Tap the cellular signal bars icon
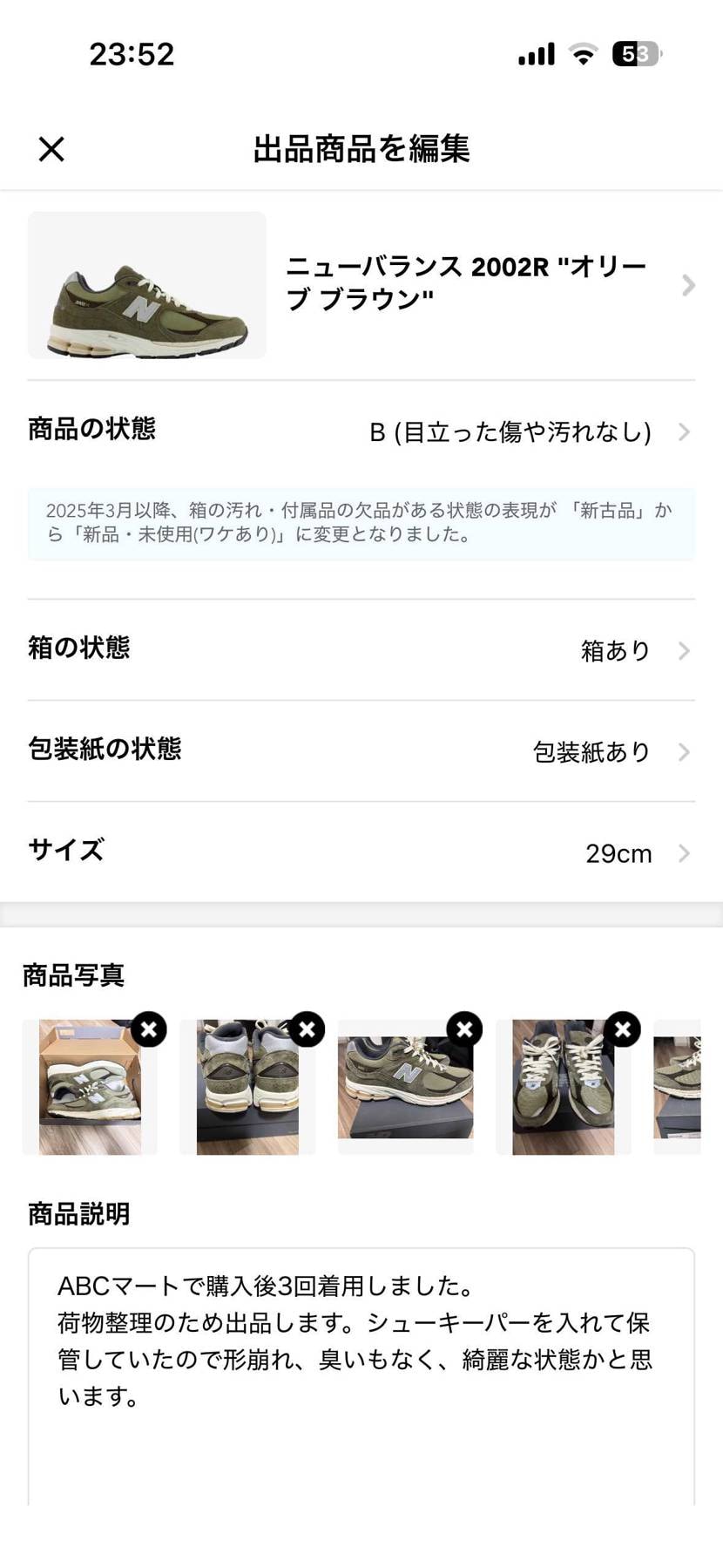This screenshot has height=1568, width=723. tap(535, 53)
